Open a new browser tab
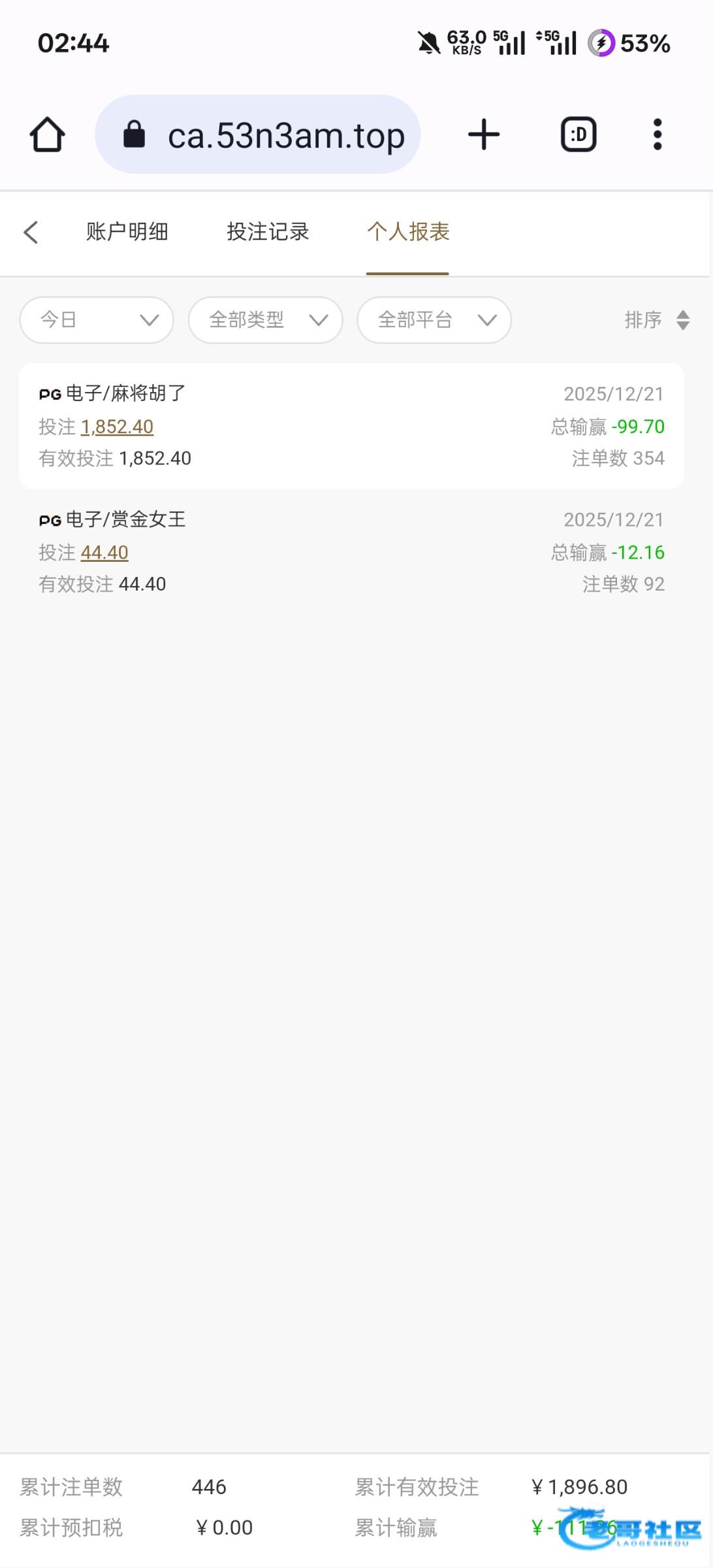The height and width of the screenshot is (1568, 713). 484,135
